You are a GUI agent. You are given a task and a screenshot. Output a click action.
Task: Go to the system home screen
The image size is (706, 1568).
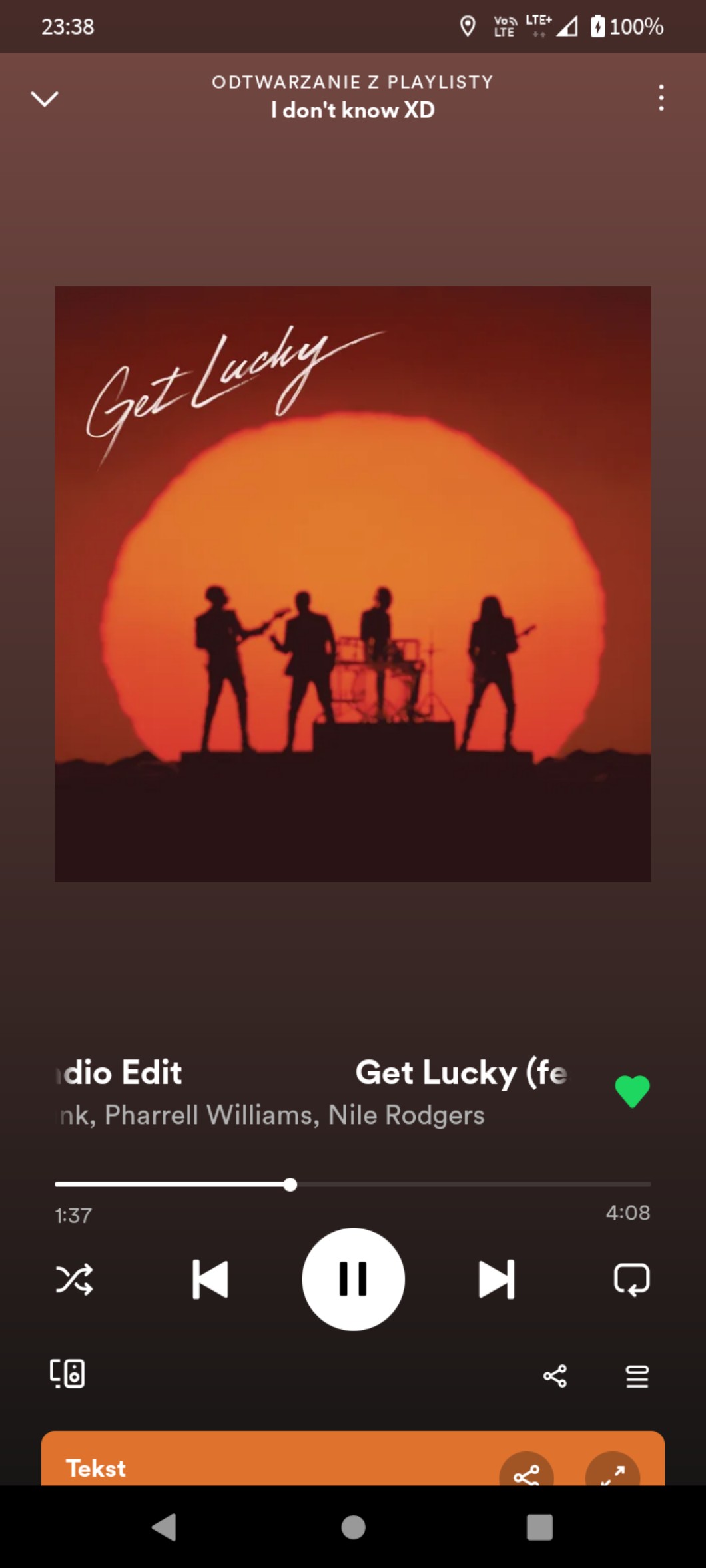coord(353,1527)
